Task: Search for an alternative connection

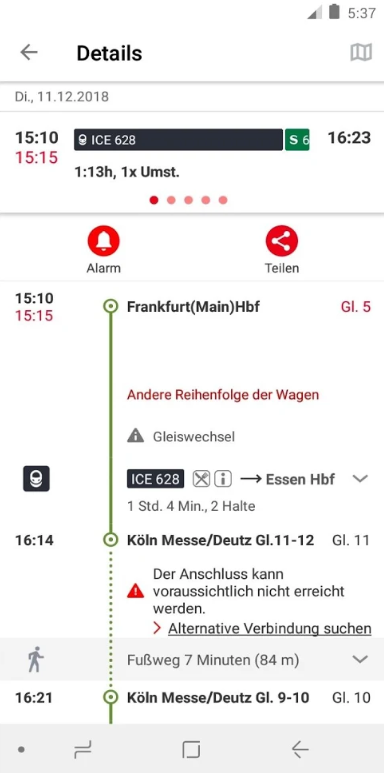Action: pyautogui.click(x=269, y=629)
